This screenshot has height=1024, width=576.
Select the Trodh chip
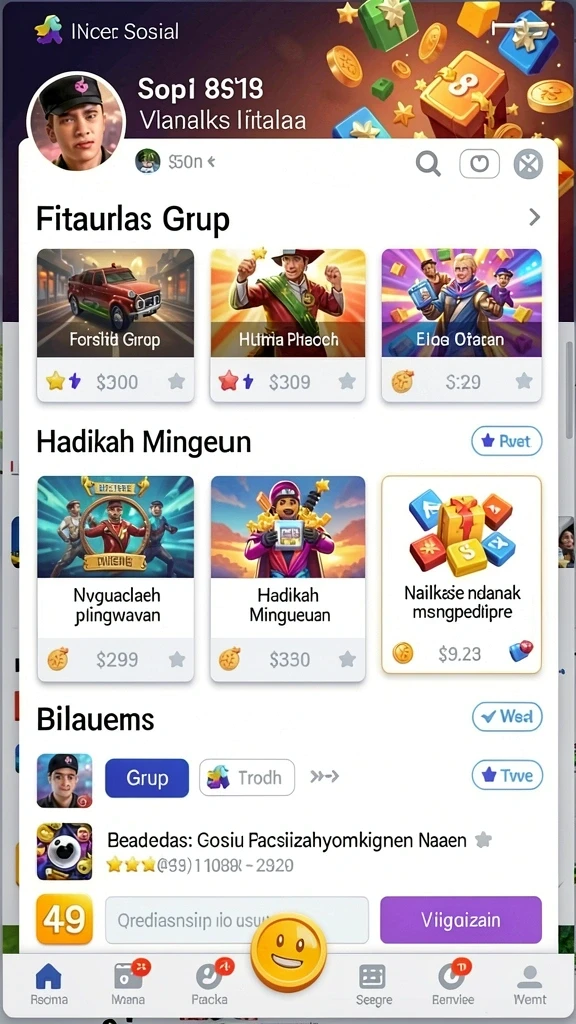click(247, 778)
